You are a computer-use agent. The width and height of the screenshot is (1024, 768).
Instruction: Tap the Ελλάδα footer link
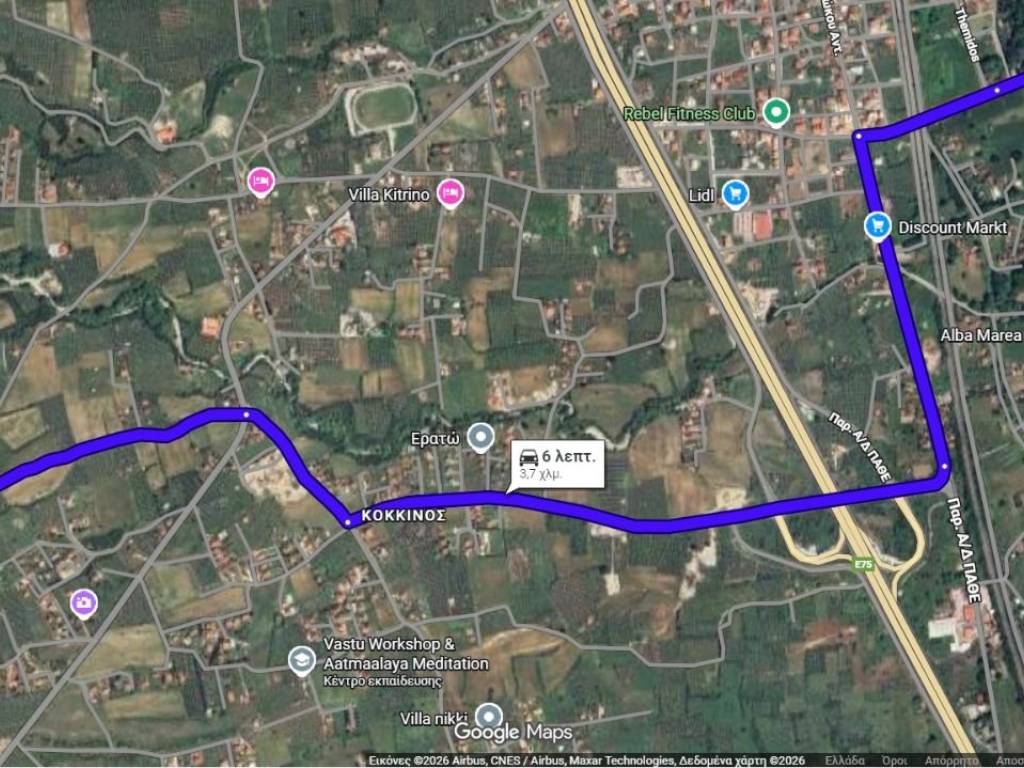click(845, 760)
